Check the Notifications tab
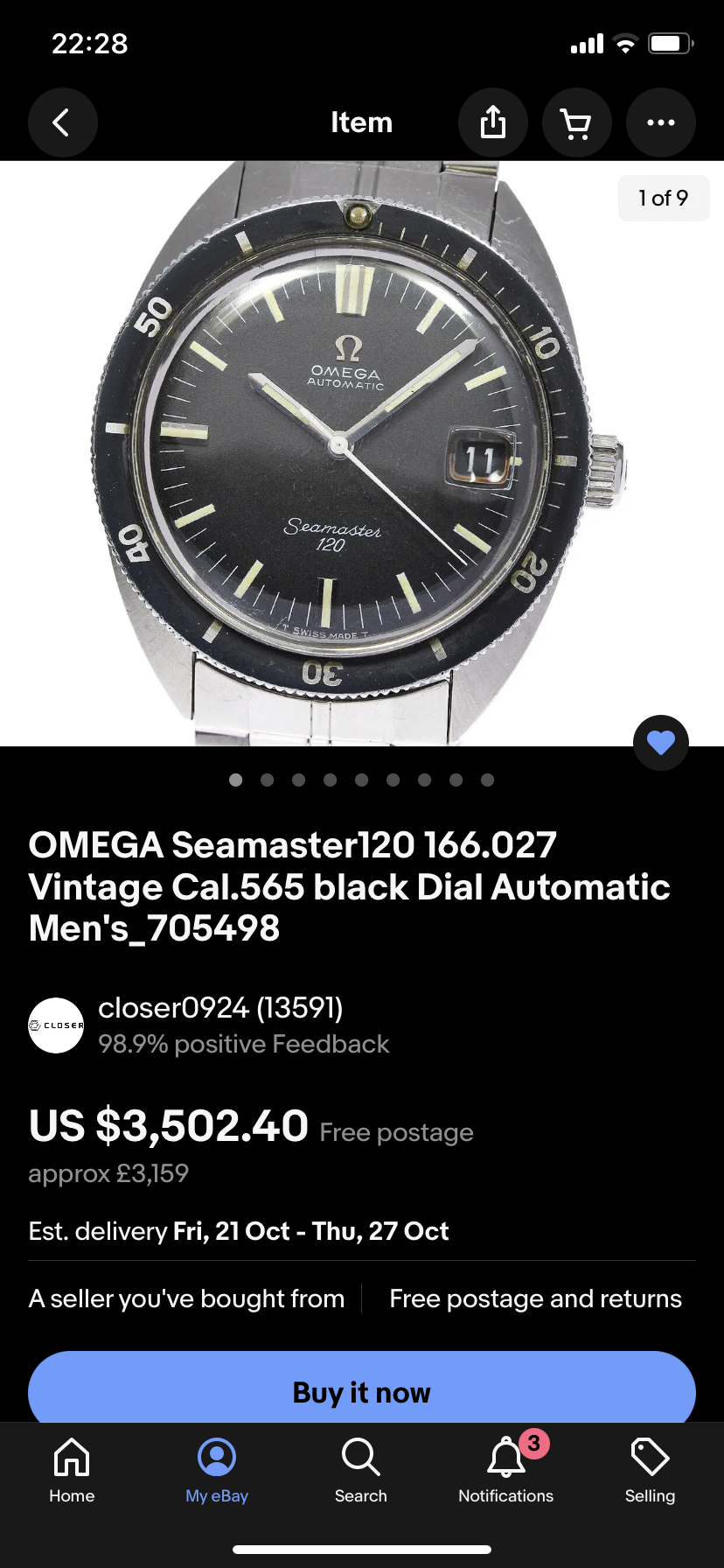This screenshot has width=724, height=1568. pos(506,1472)
